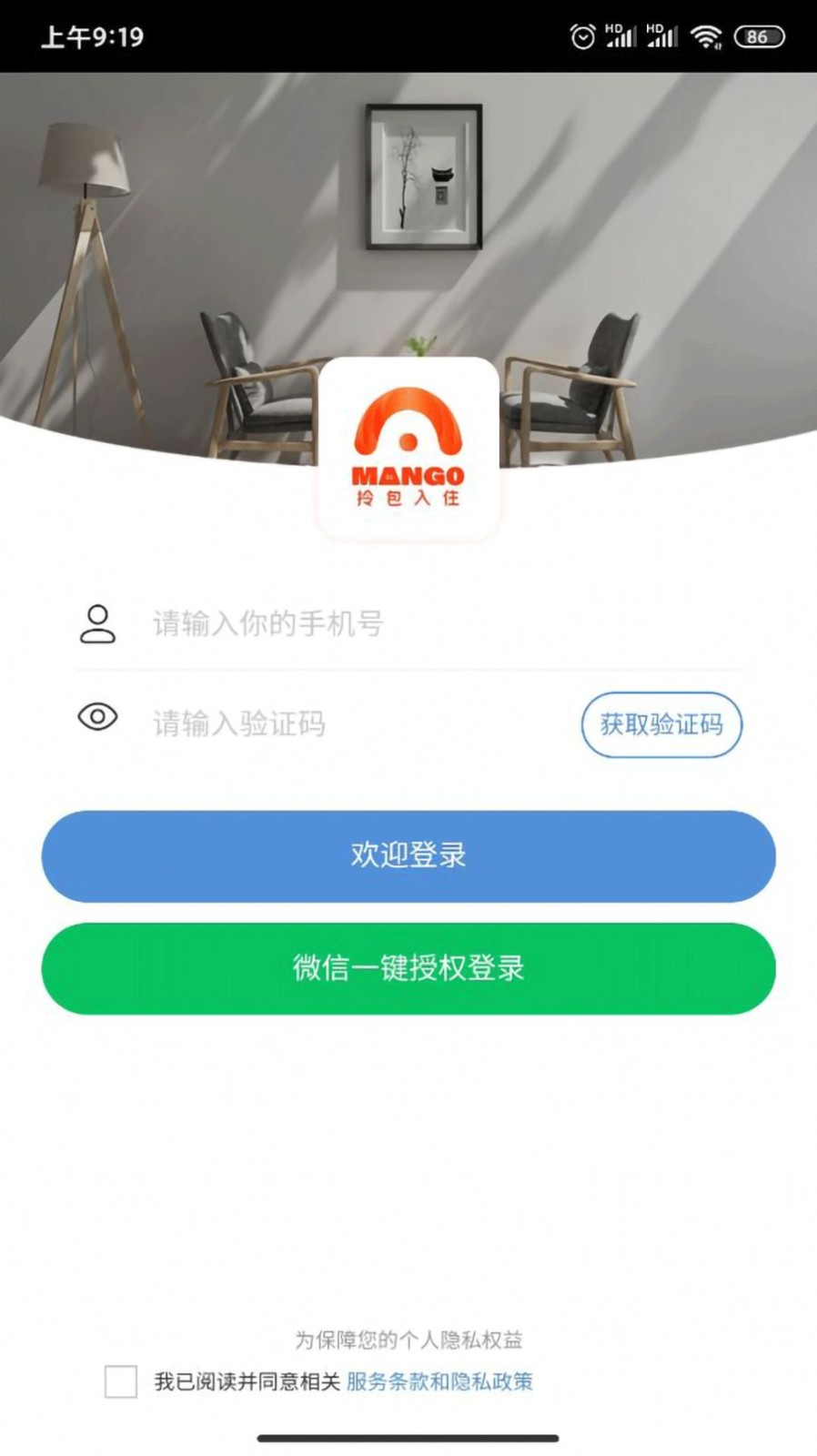Open the 服务条款和隐私政策 link
This screenshot has width=817, height=1456.
(439, 1382)
